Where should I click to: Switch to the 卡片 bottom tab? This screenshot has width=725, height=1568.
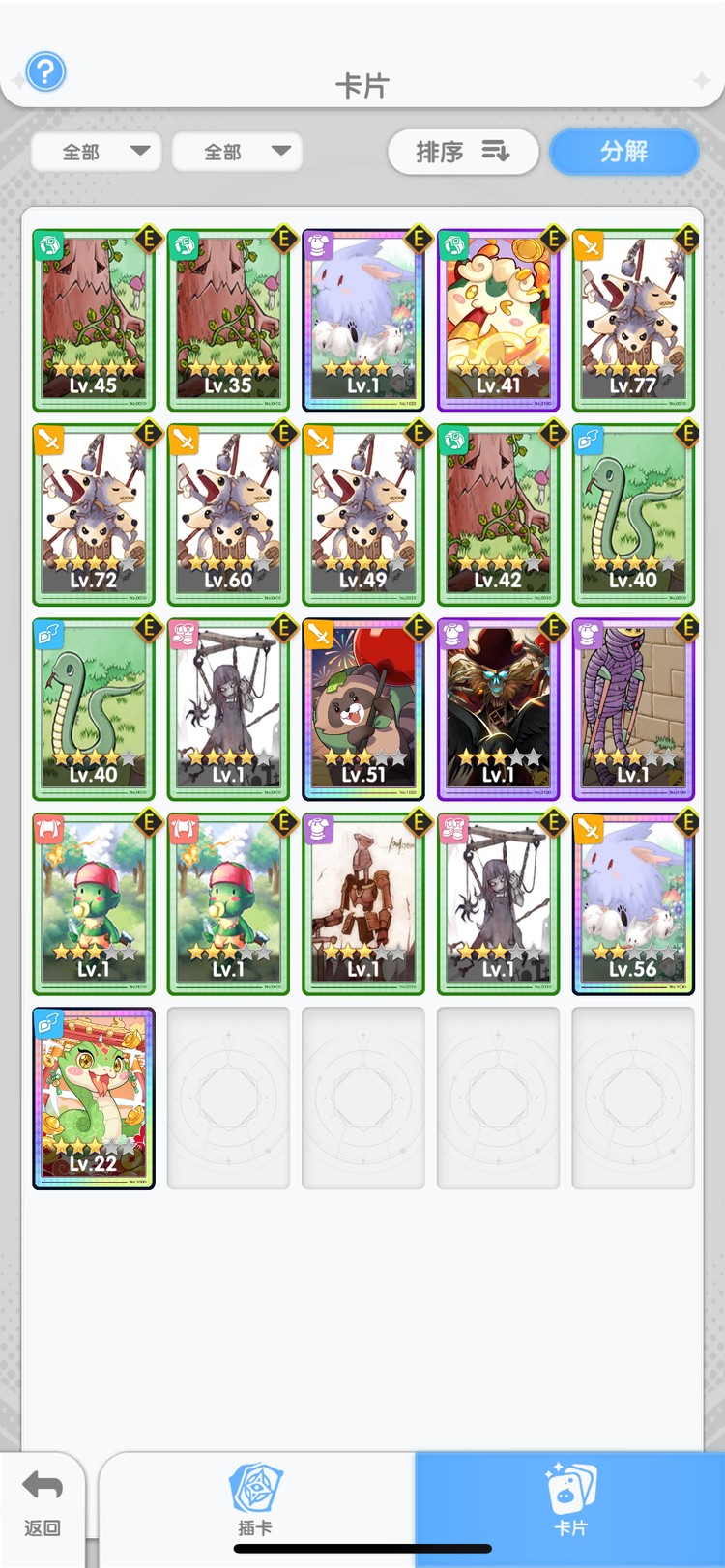click(x=570, y=1500)
